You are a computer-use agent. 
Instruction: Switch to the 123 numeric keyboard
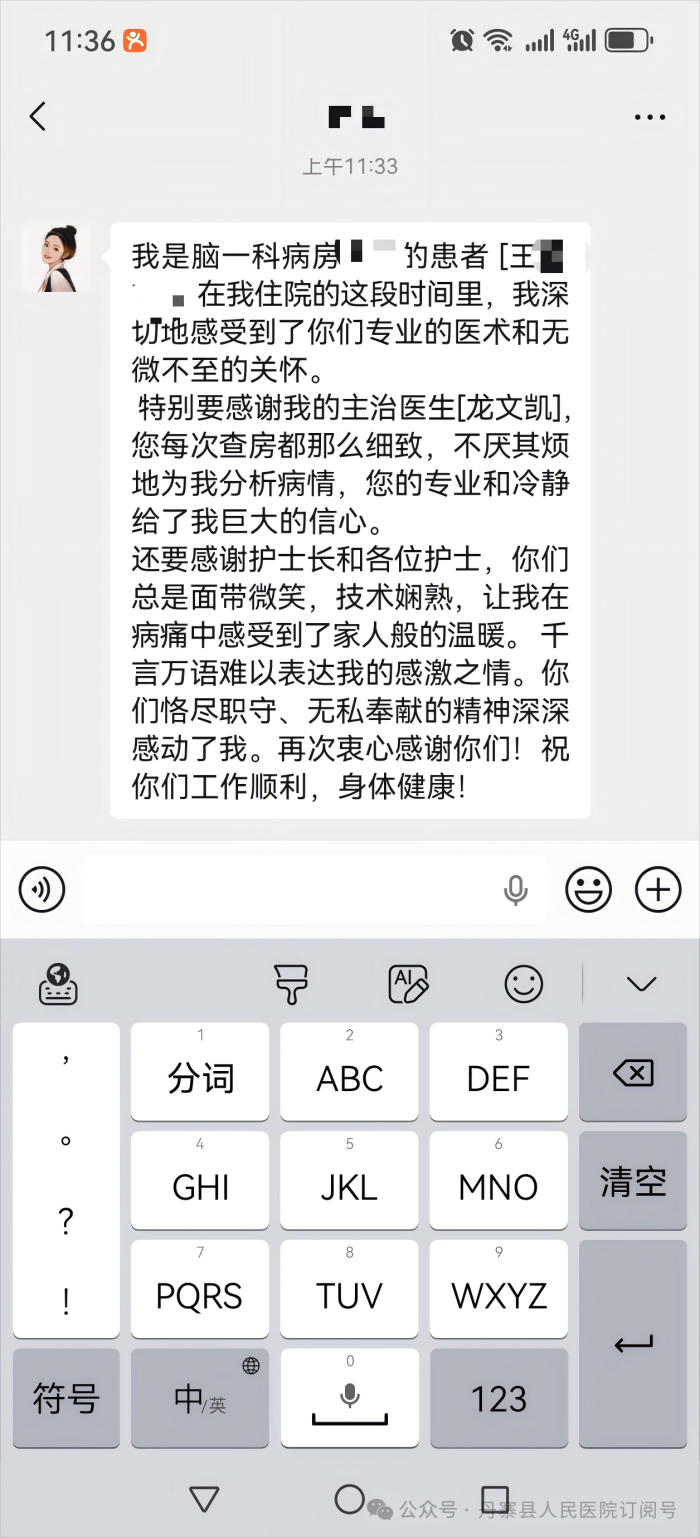tap(498, 1398)
